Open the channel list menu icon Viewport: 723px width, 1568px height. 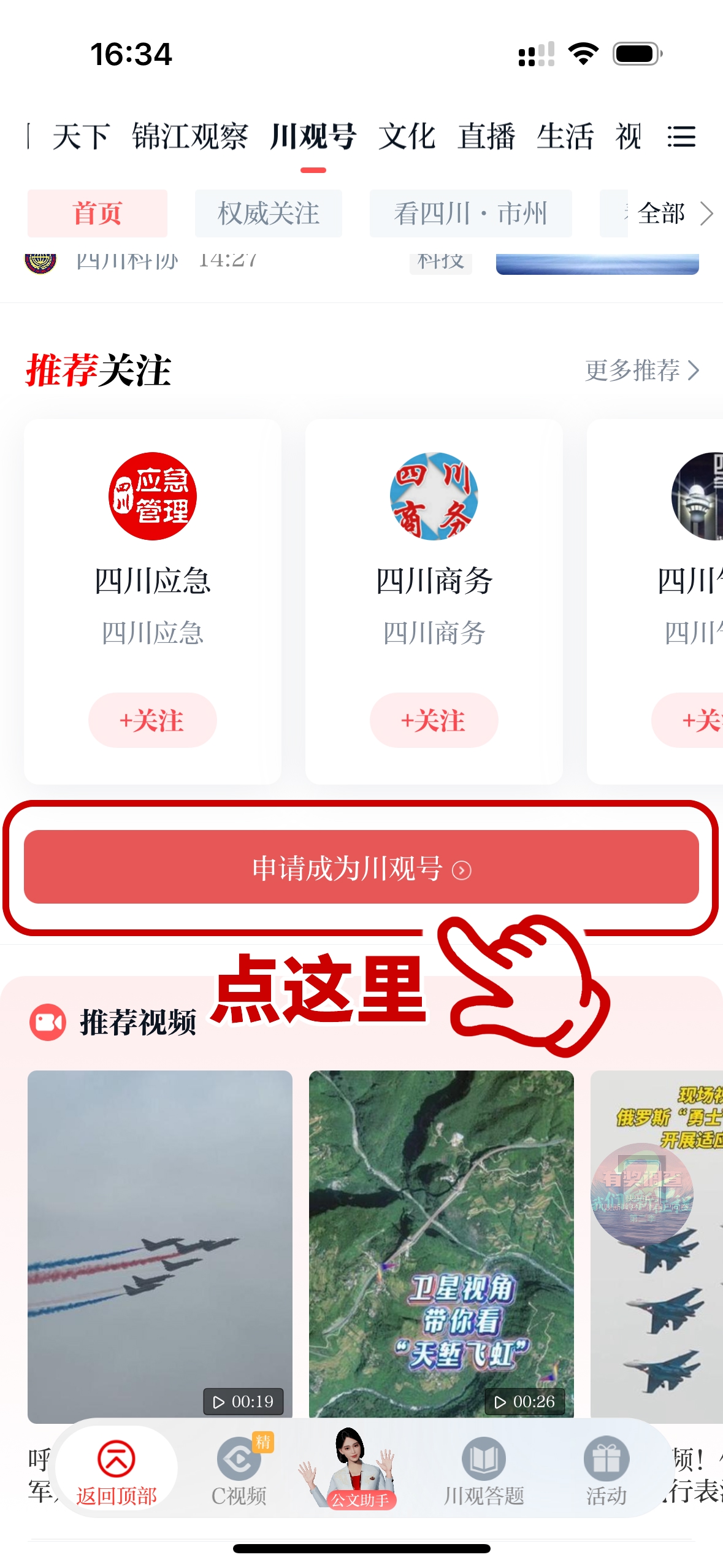(681, 136)
